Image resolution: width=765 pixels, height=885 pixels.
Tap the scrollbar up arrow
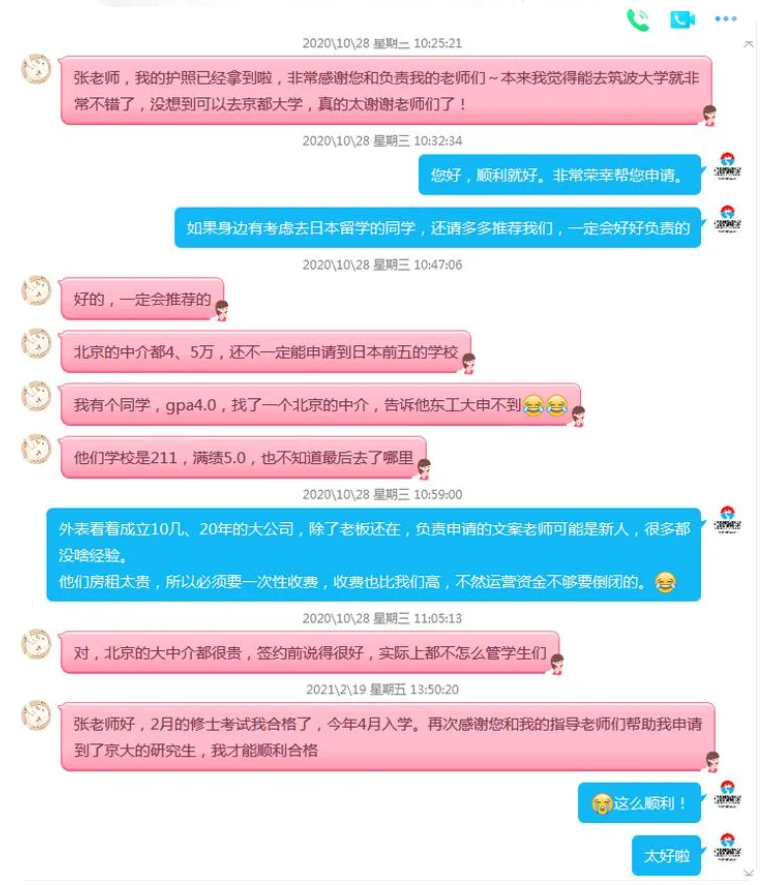[749, 43]
